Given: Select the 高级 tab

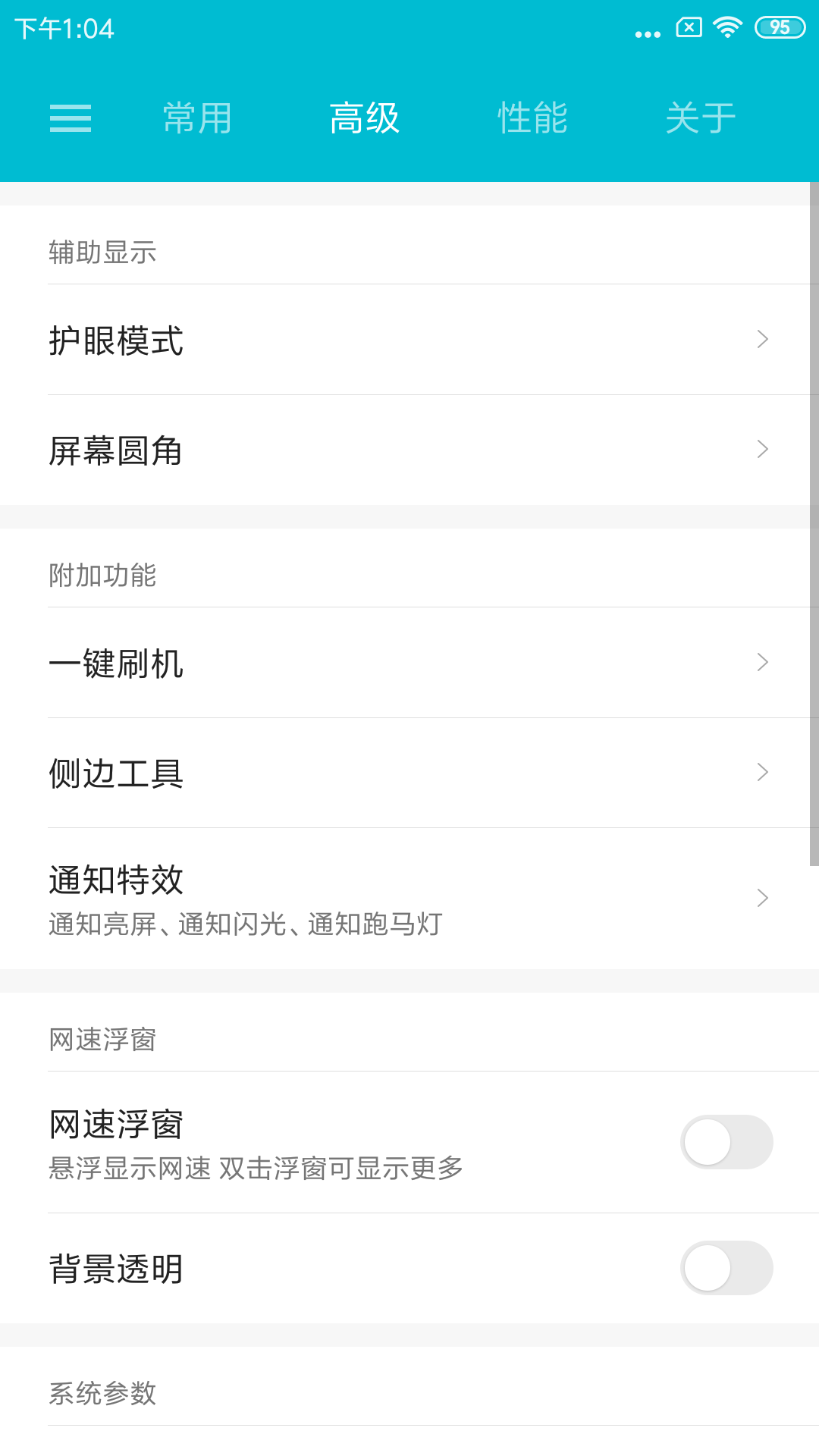Looking at the screenshot, I should point(364,118).
